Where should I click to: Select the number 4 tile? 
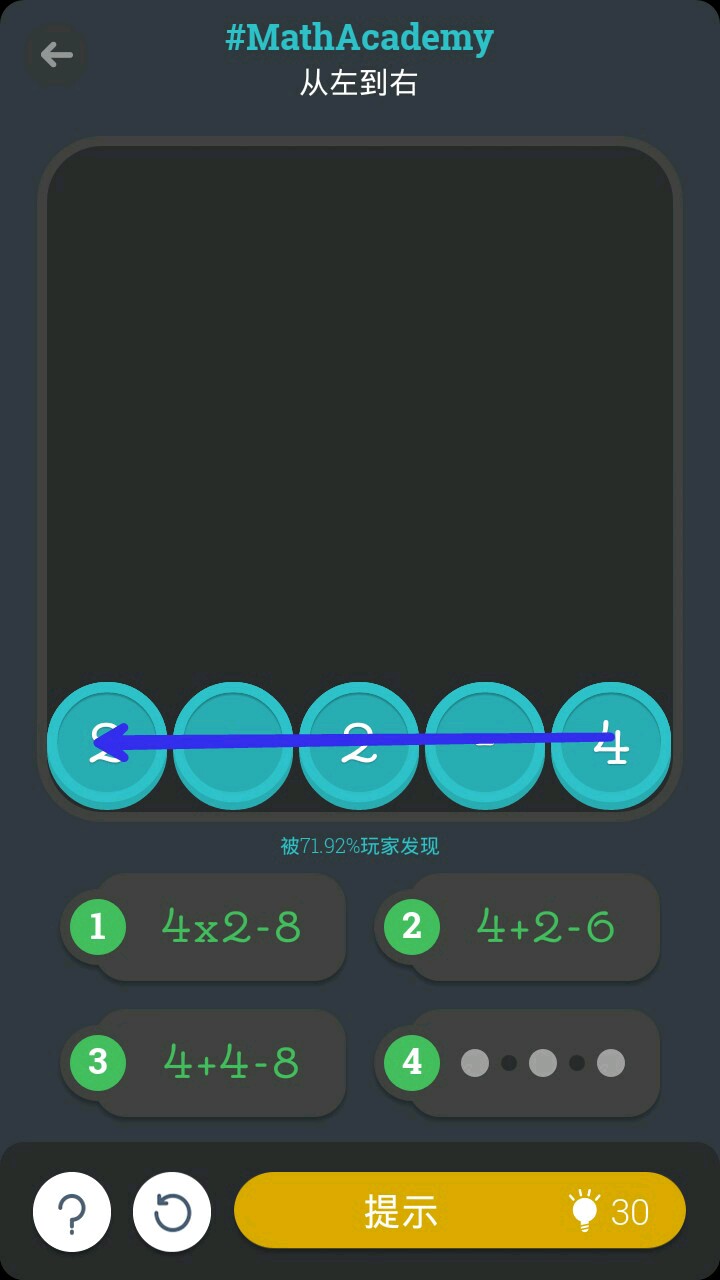coord(611,745)
